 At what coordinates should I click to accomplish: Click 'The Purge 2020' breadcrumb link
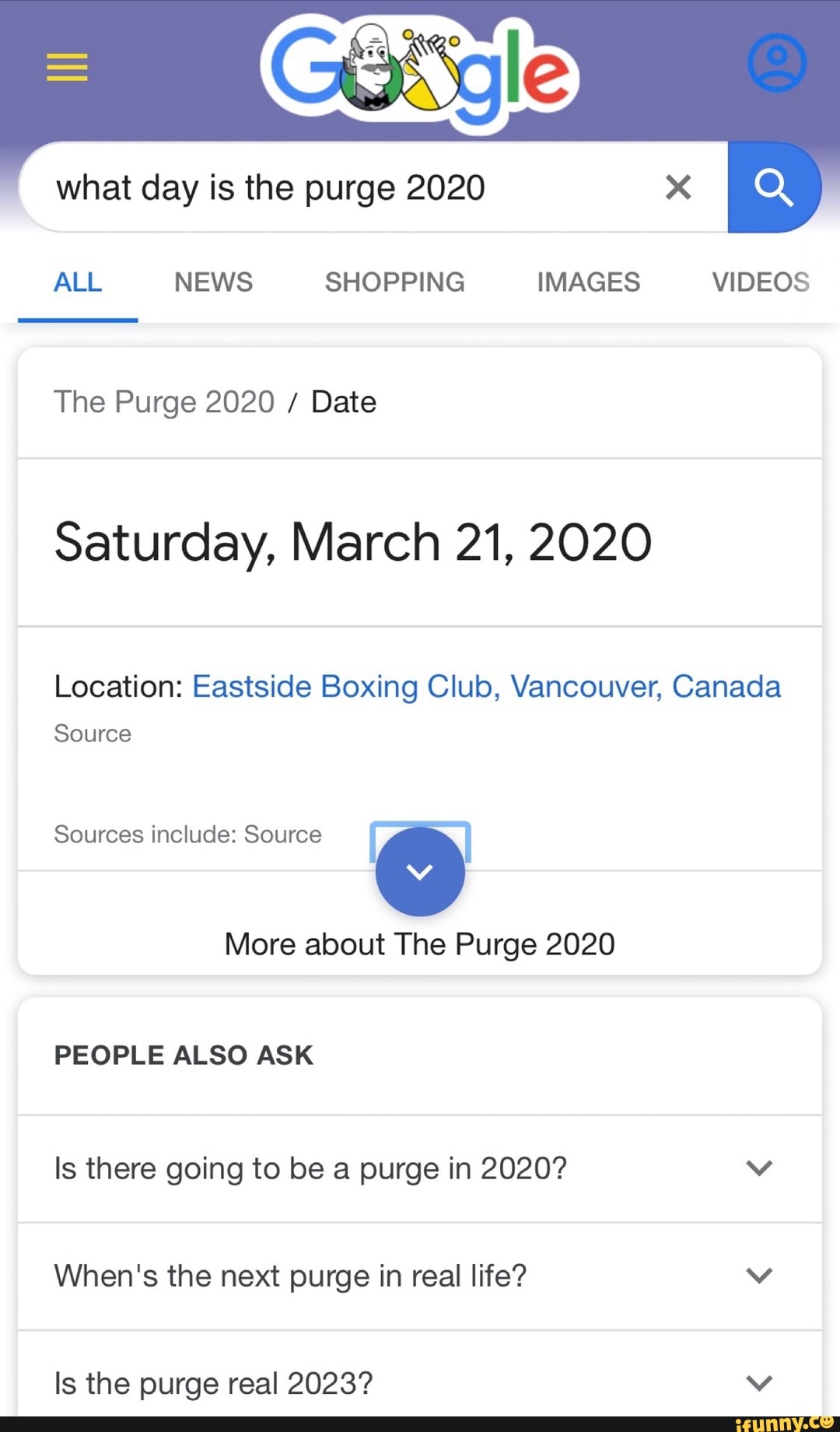tap(163, 402)
